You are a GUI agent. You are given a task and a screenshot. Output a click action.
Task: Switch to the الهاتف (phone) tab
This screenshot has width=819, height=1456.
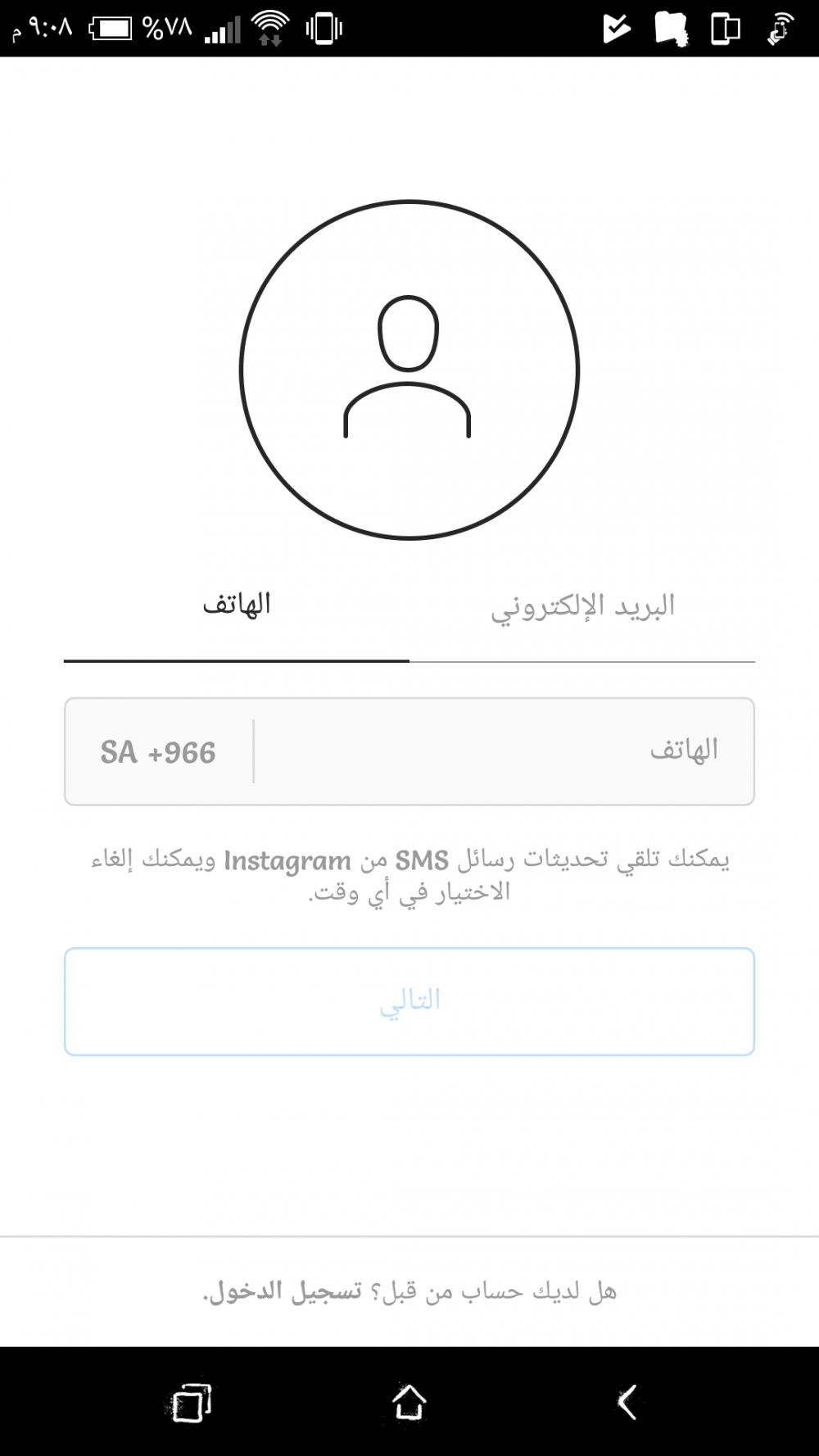(237, 606)
